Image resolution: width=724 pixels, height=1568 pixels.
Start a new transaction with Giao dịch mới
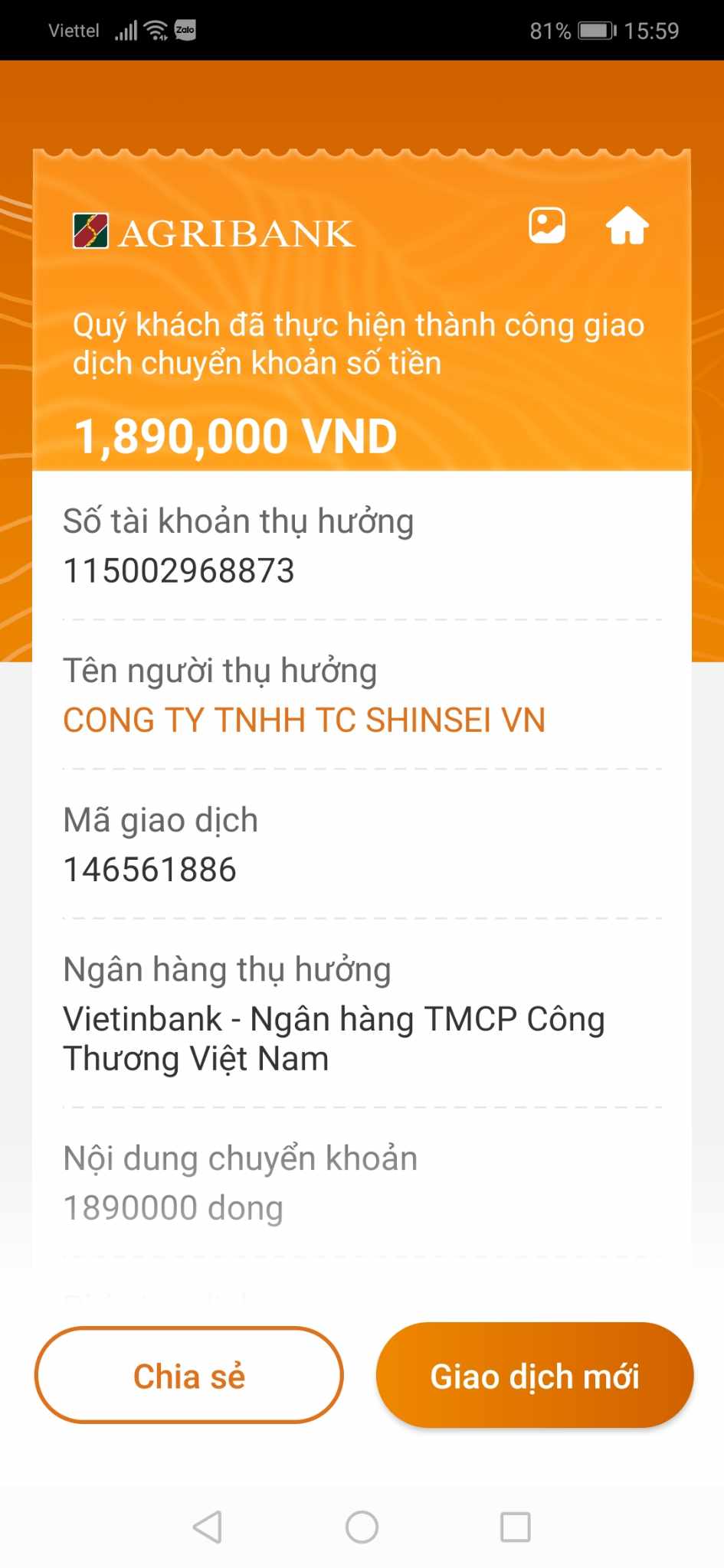click(535, 1376)
